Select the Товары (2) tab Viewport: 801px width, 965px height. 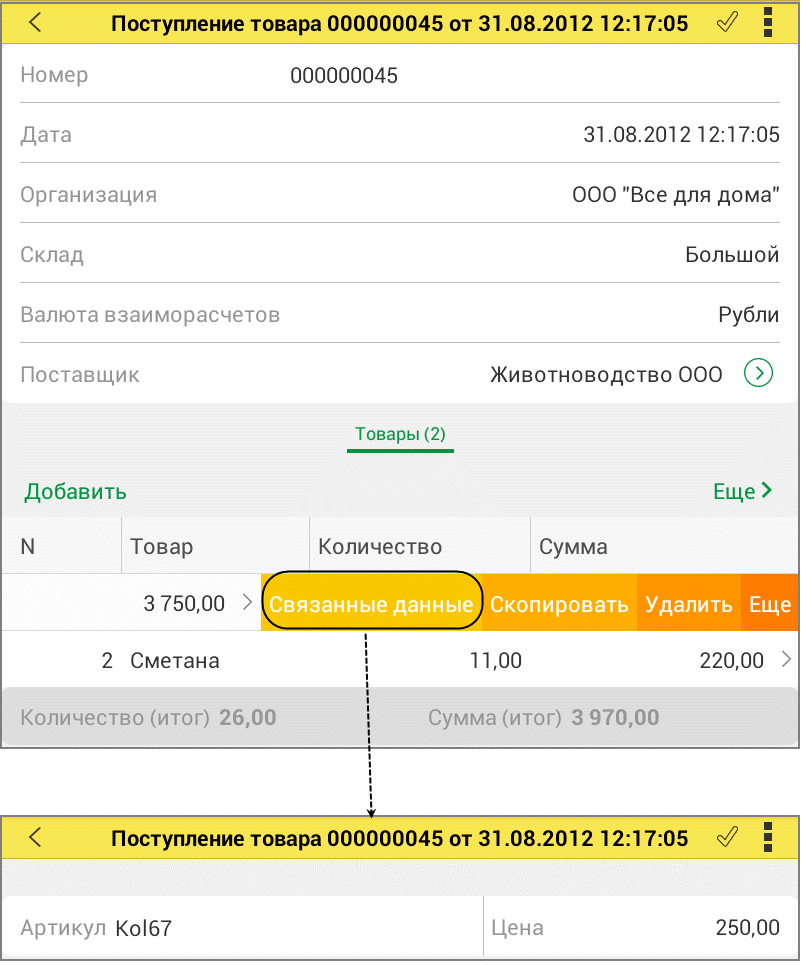point(400,435)
